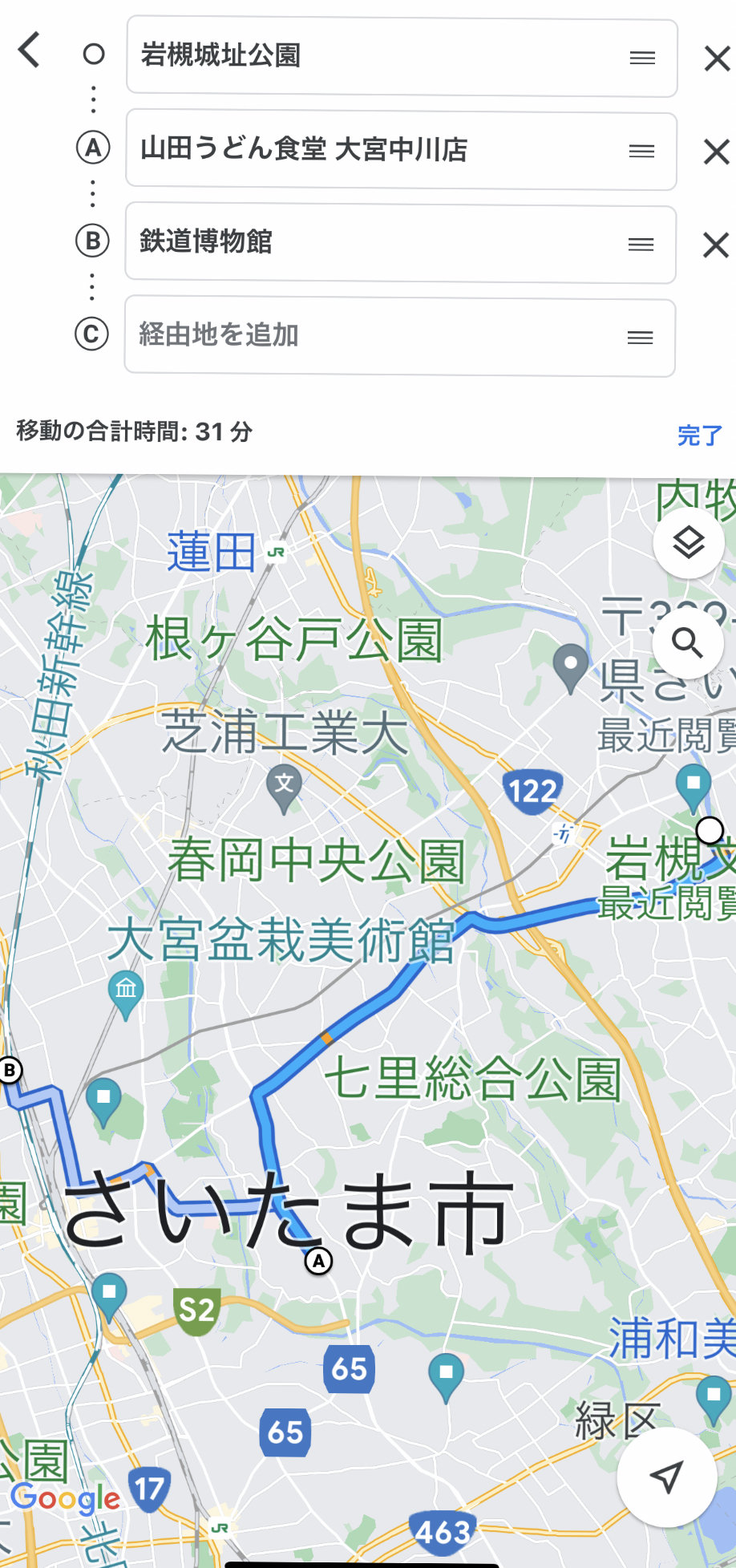
Task: Remove the 山田うどん食堂 大宮中川店 stop
Action: [x=716, y=152]
